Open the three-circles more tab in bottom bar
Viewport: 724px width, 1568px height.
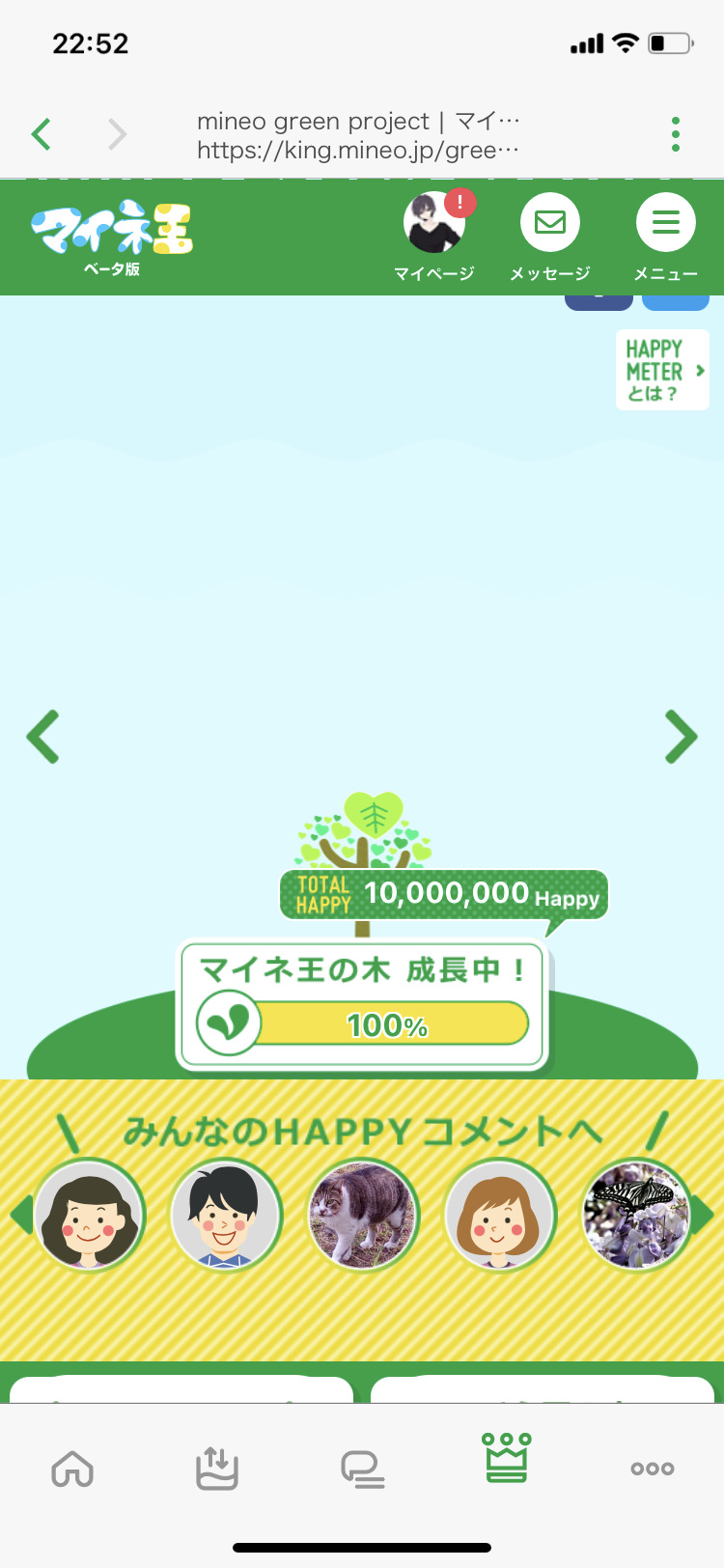[652, 1469]
